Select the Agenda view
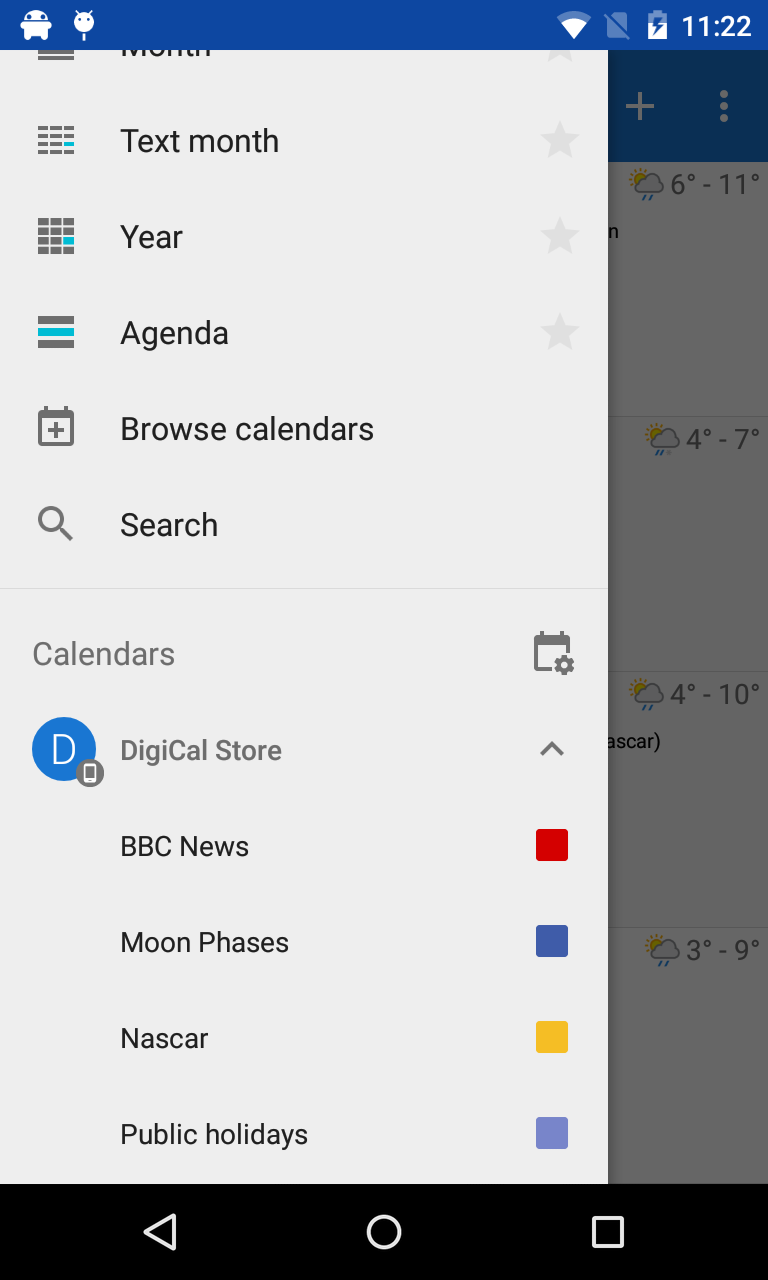The width and height of the screenshot is (768, 1280). [x=174, y=333]
